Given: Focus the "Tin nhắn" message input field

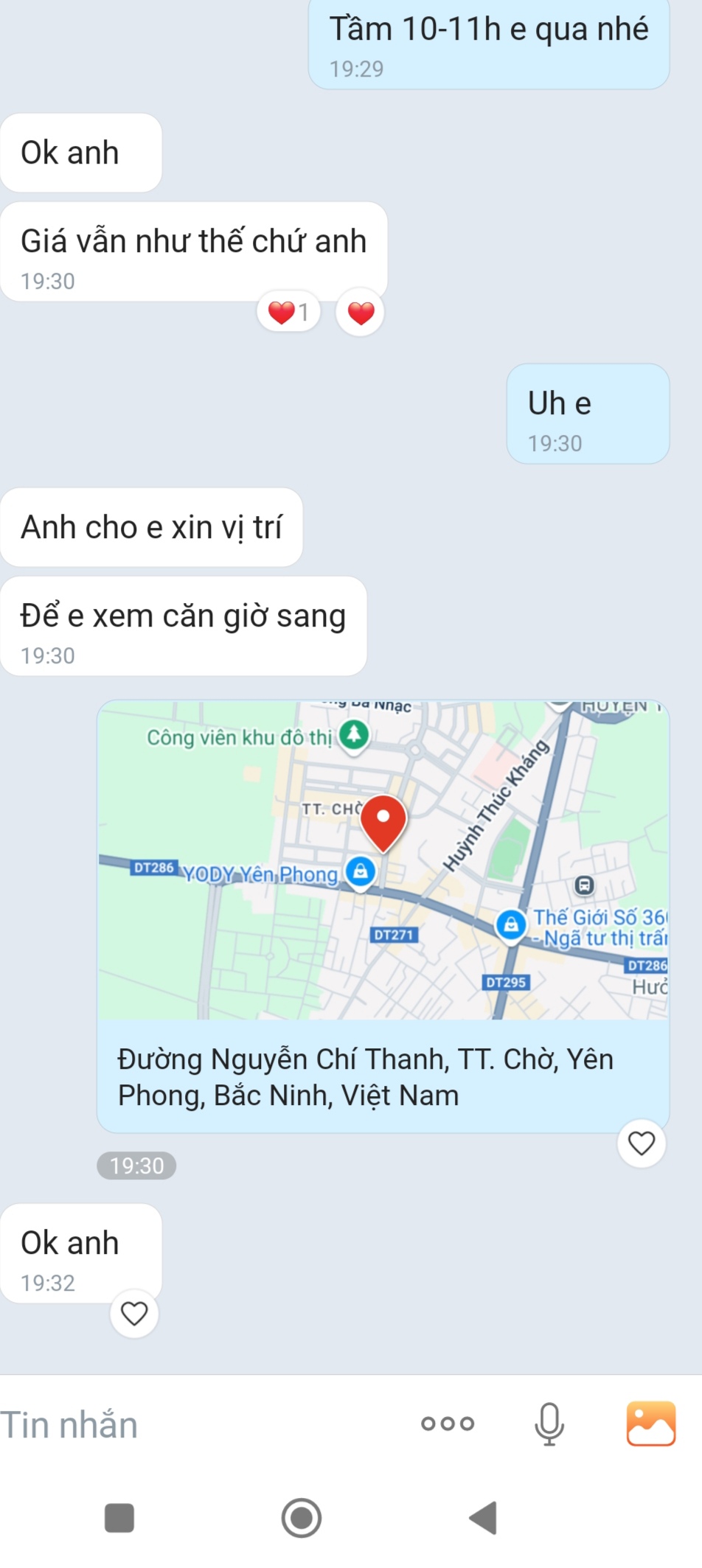Looking at the screenshot, I should [184, 1424].
